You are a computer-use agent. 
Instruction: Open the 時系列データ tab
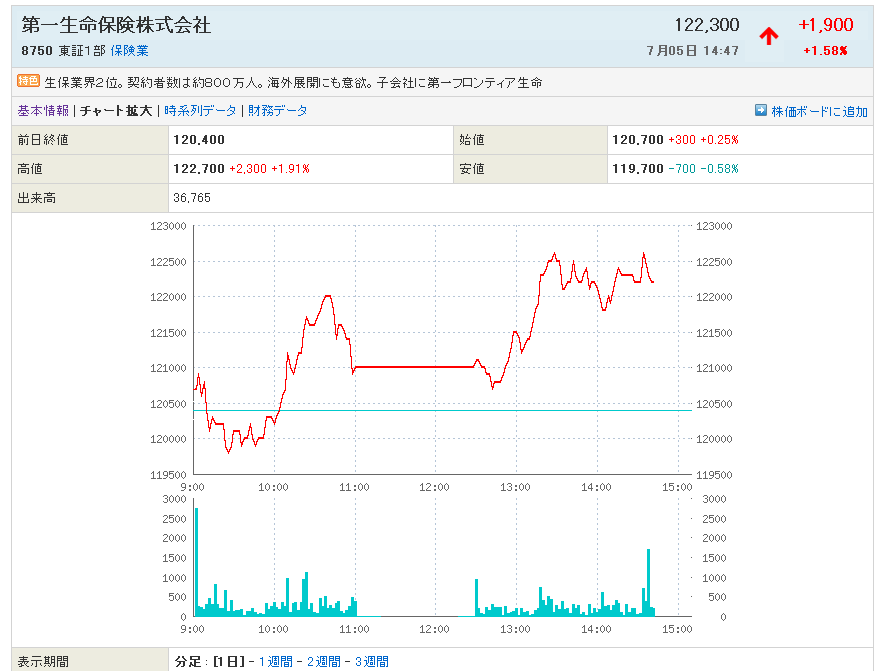coord(200,111)
